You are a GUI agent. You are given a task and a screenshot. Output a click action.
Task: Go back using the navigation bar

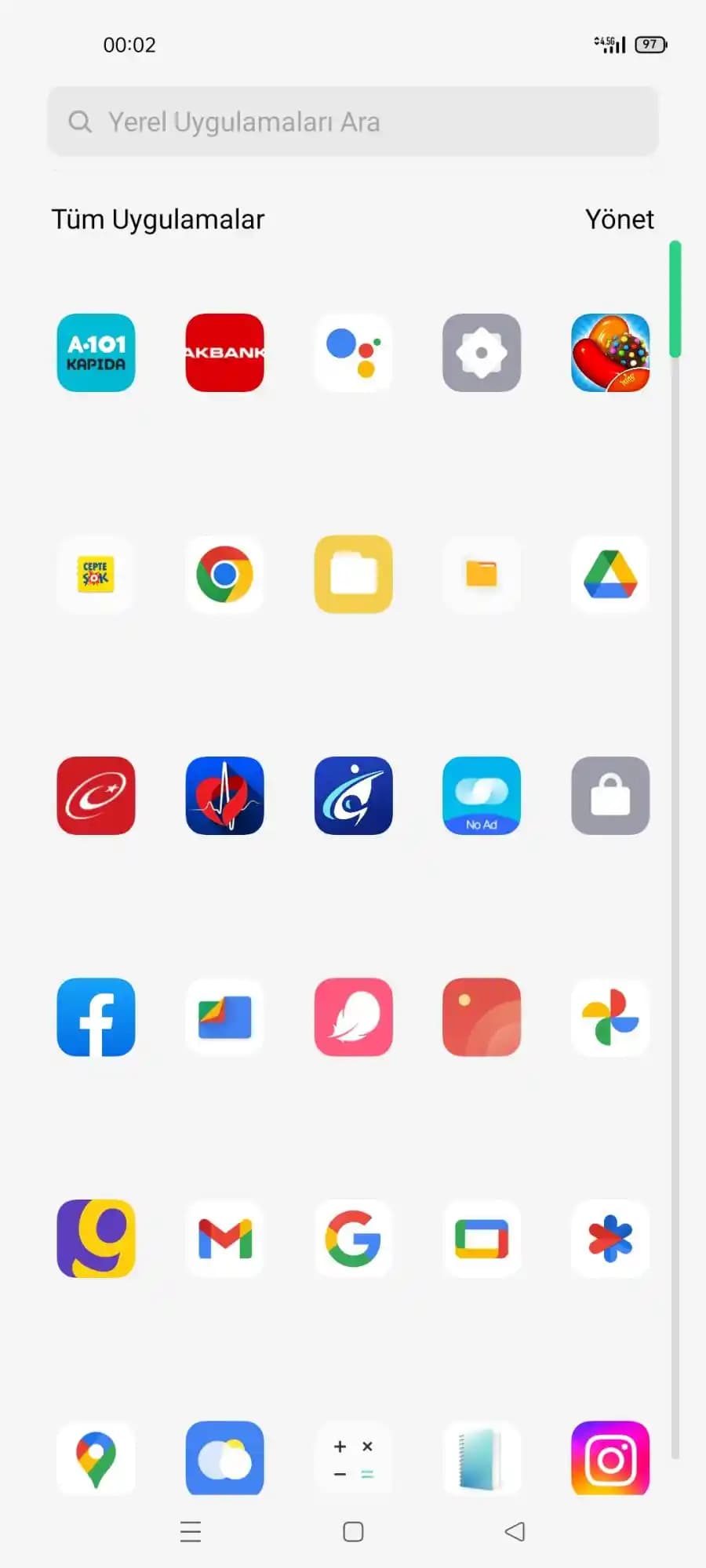pos(515,1531)
